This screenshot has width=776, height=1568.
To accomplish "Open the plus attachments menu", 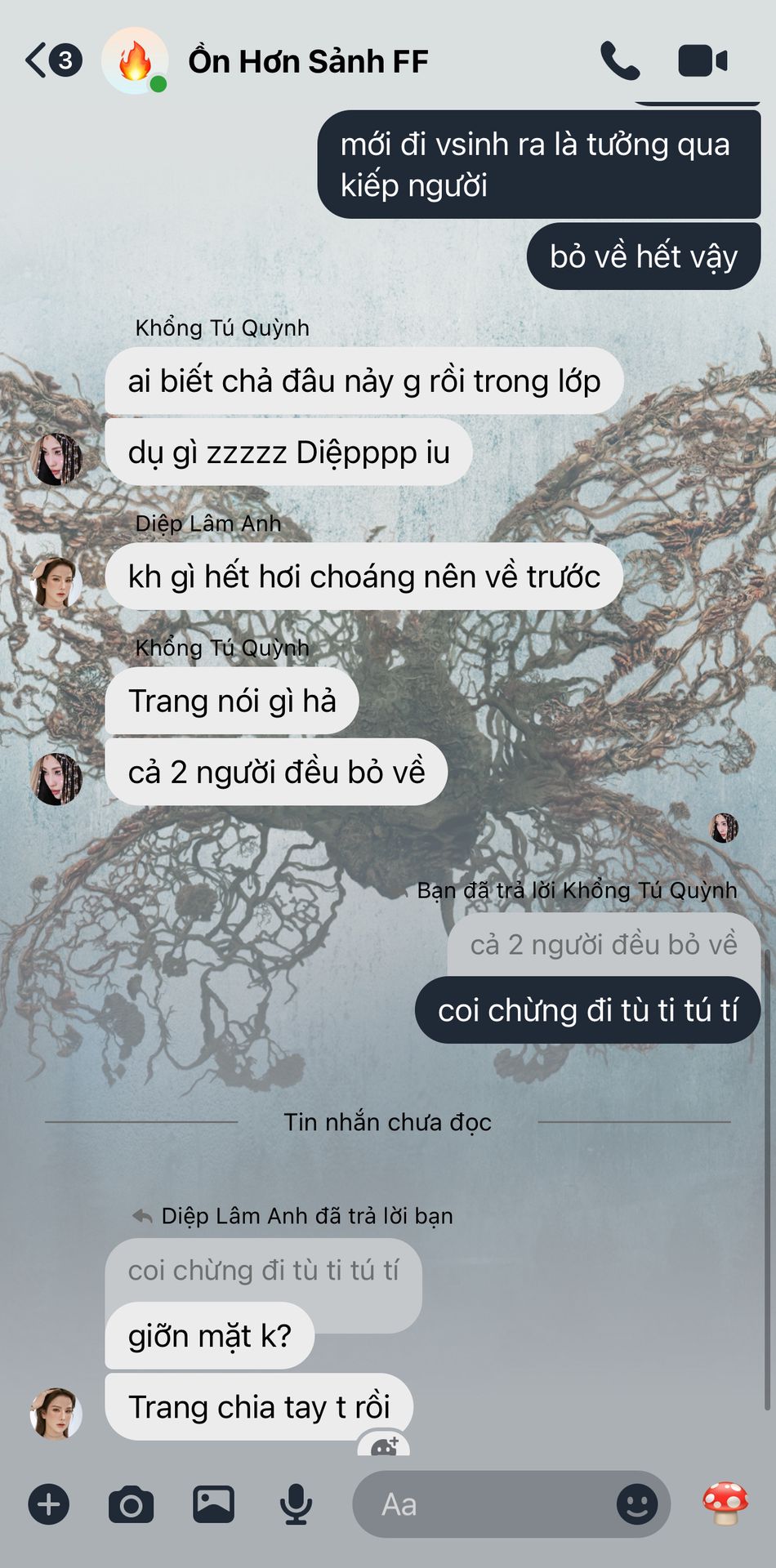I will (x=49, y=1503).
